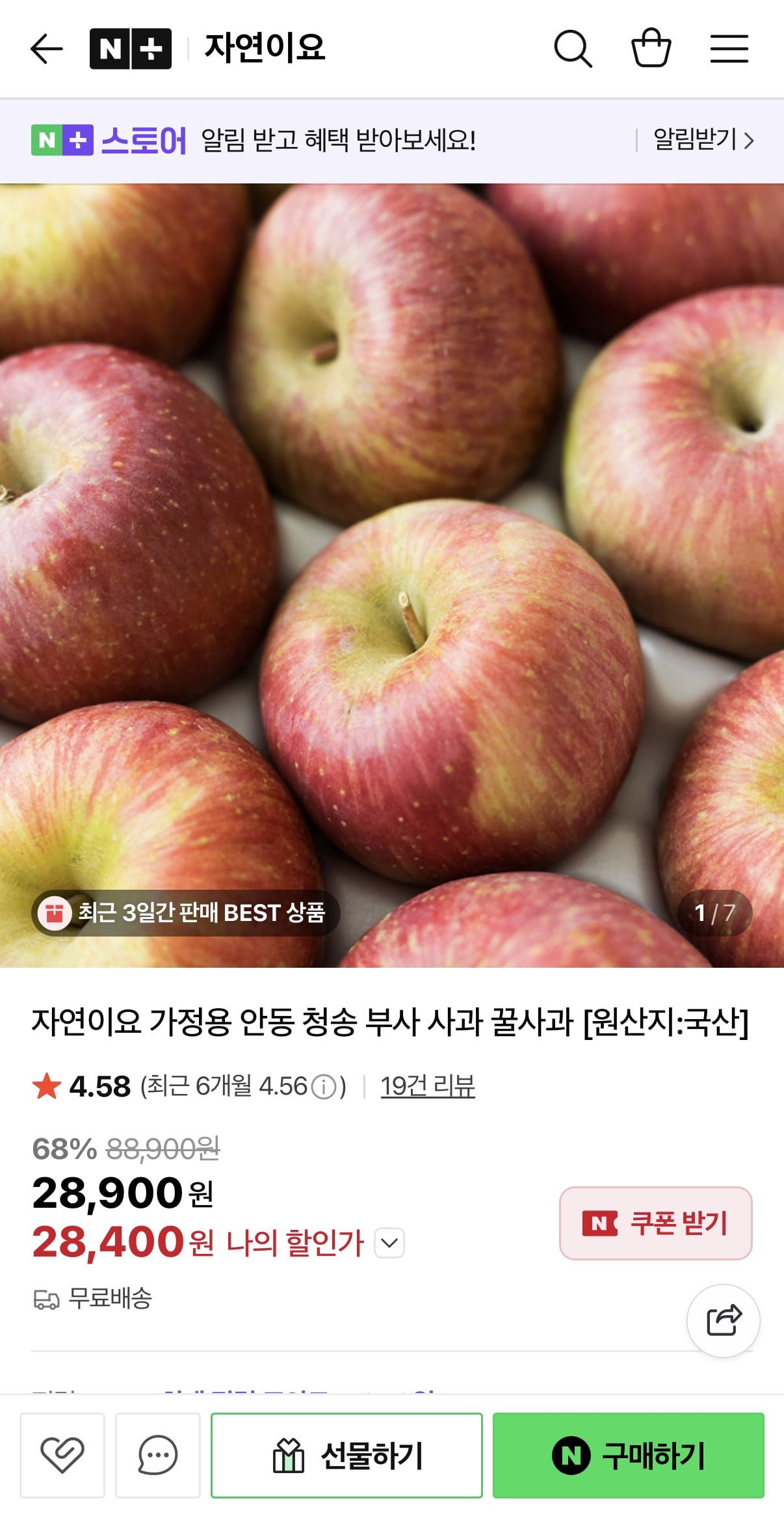Tap the 쿠폰 받기 coupon button
The width and height of the screenshot is (784, 1518).
[x=655, y=1223]
